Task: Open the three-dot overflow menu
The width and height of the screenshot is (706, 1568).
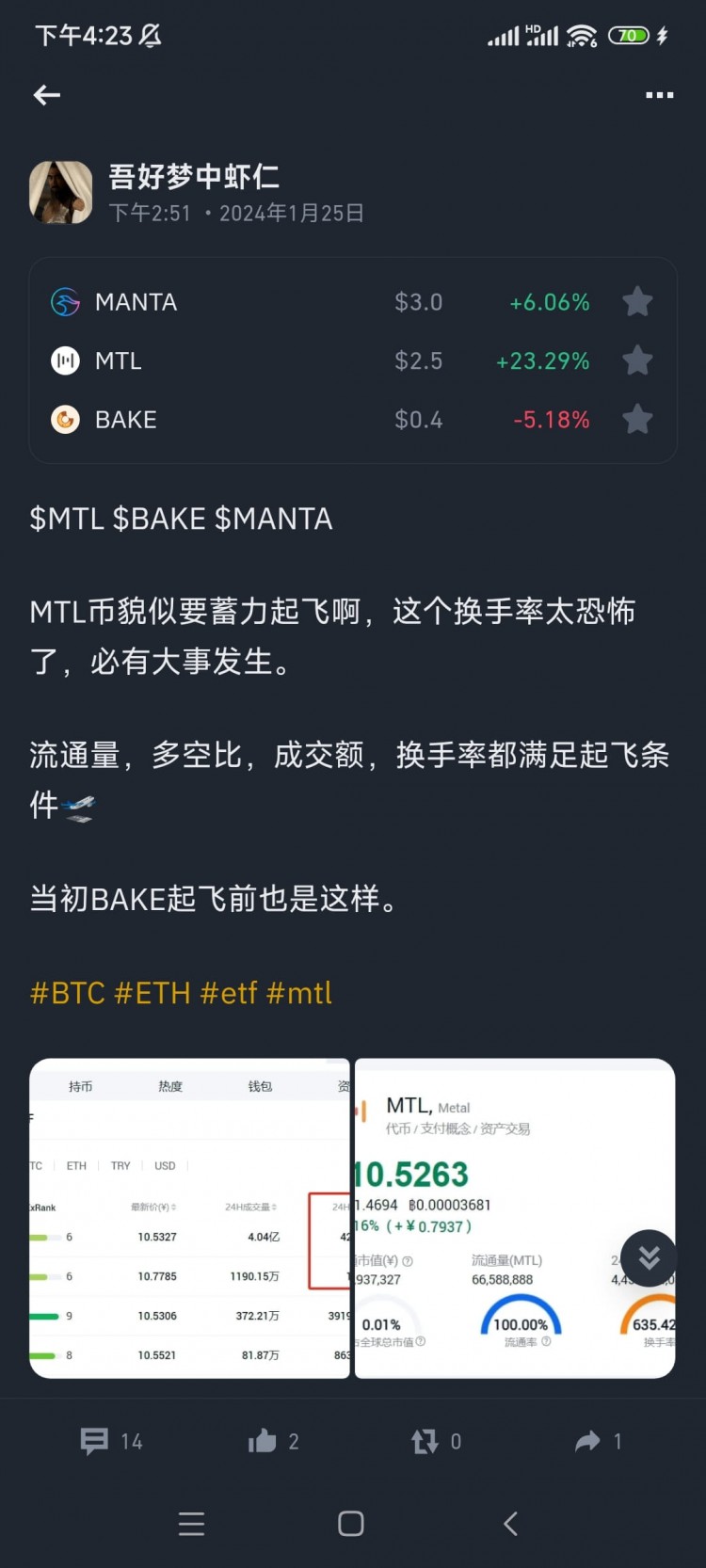Action: click(x=659, y=95)
